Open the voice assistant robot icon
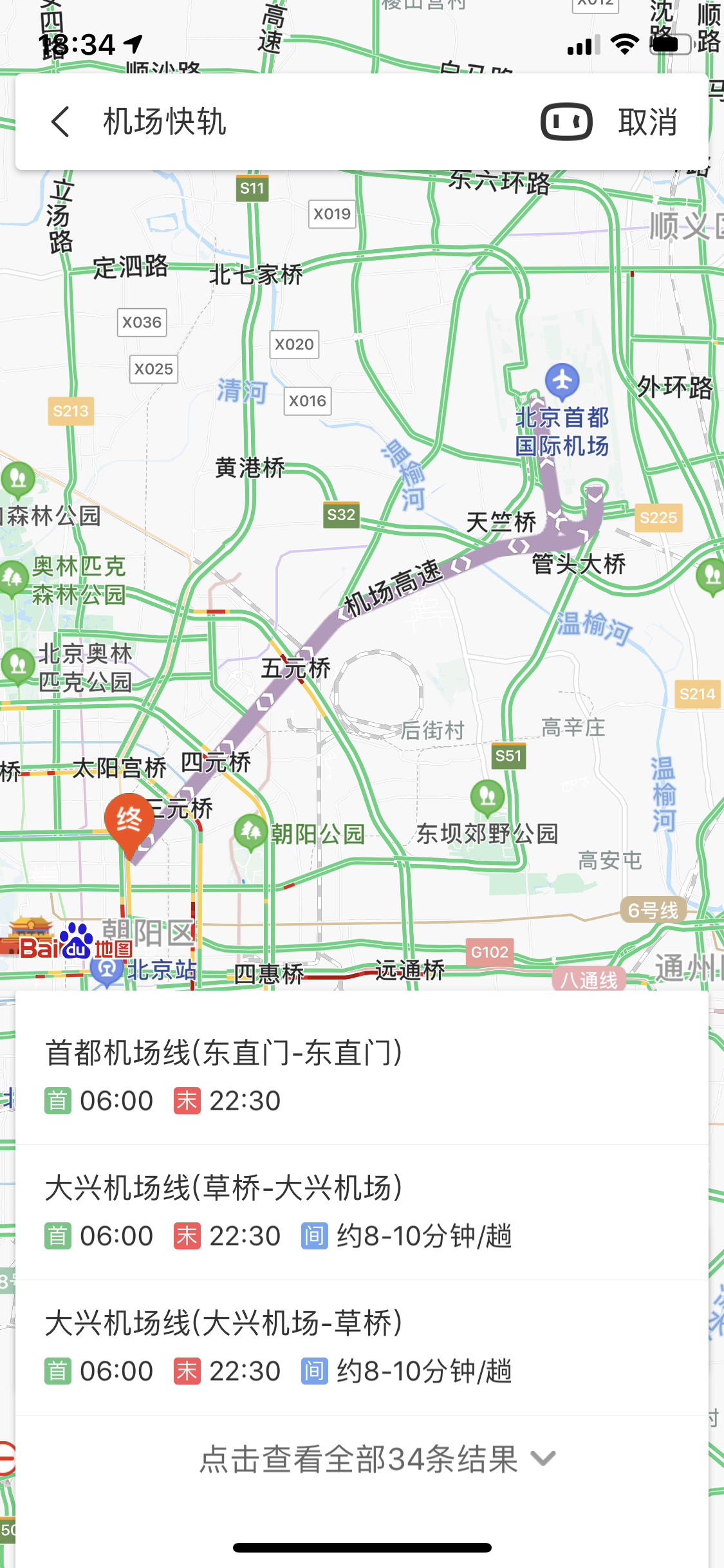The width and height of the screenshot is (724, 1568). [566, 122]
